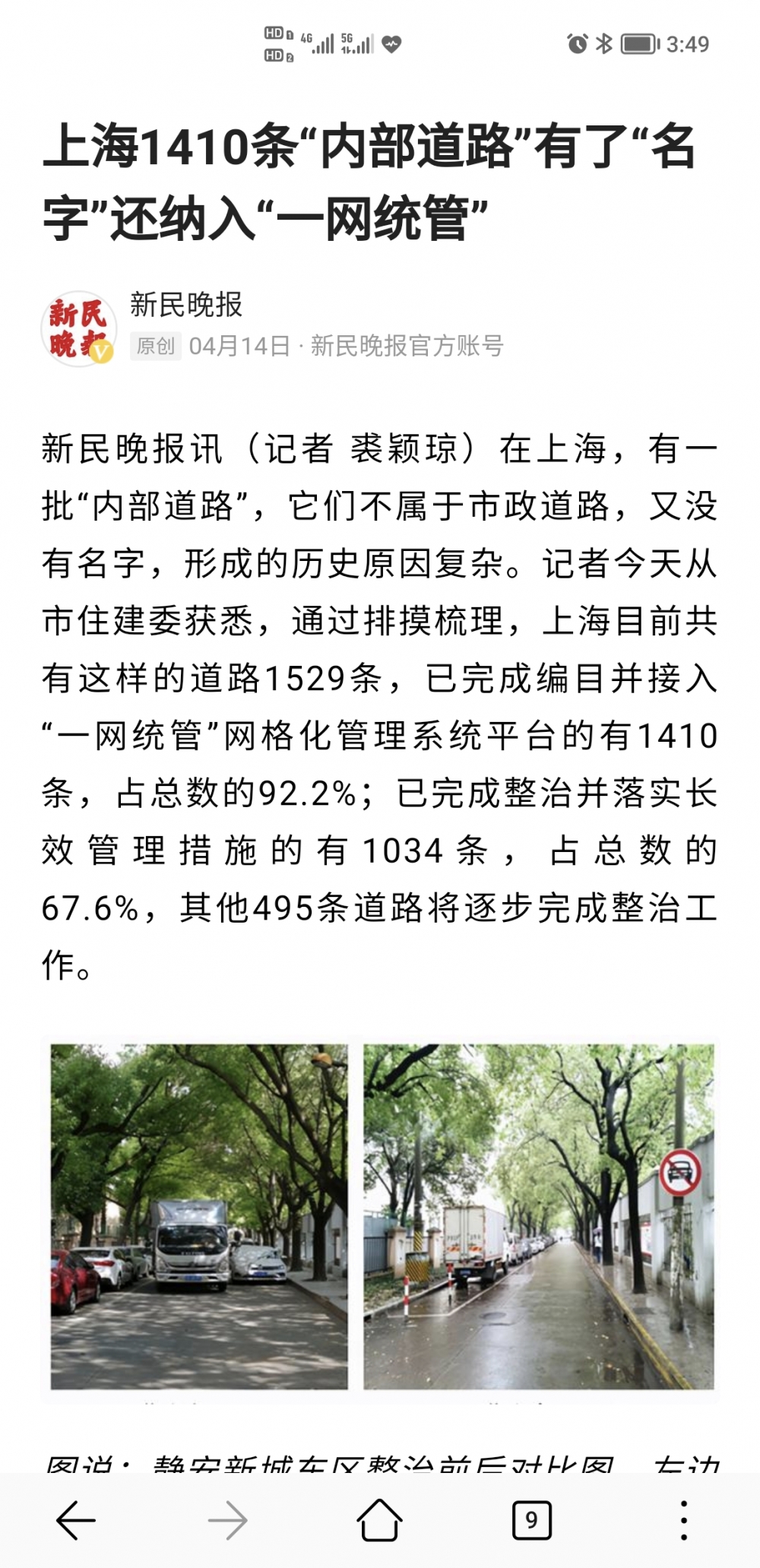Open the browser home page
This screenshot has height=1568, width=760.
(379, 1520)
